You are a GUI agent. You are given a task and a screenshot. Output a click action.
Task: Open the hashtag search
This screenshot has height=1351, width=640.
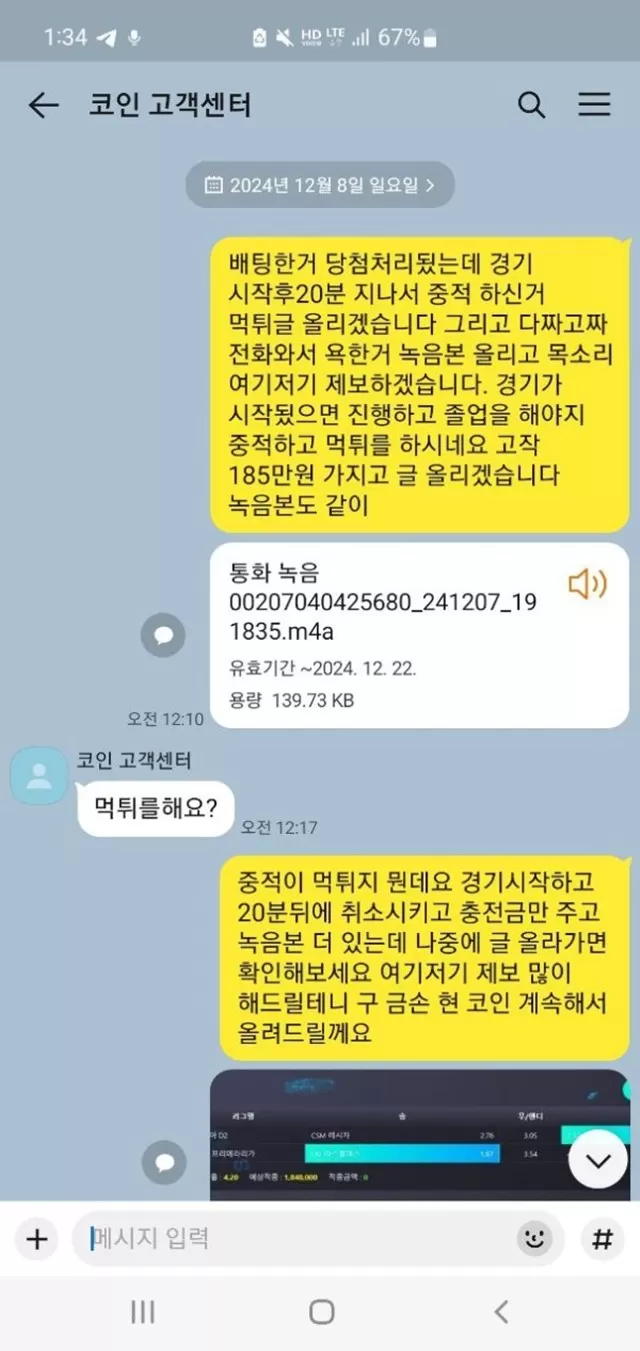(602, 1239)
